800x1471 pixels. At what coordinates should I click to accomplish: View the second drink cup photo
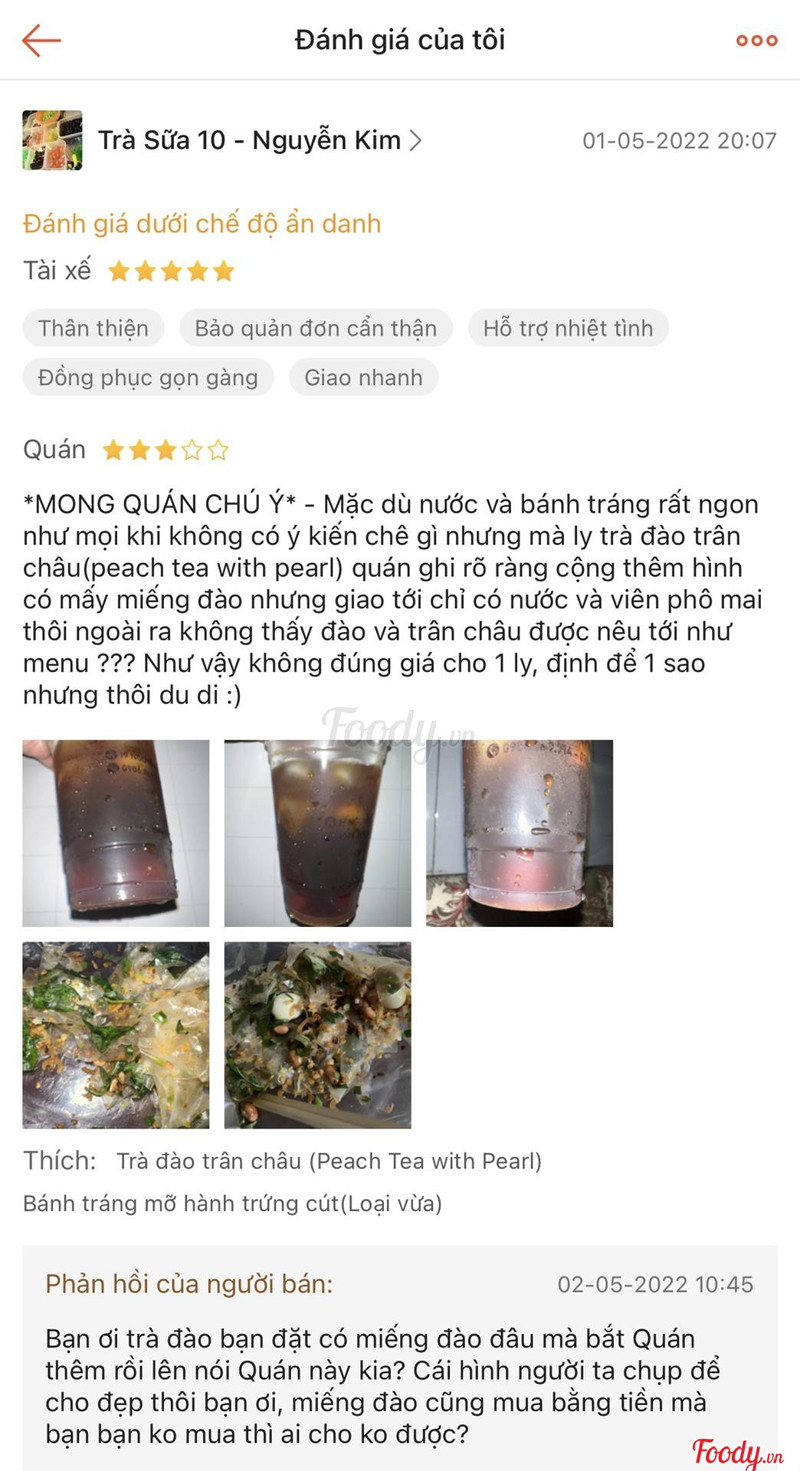coord(317,833)
